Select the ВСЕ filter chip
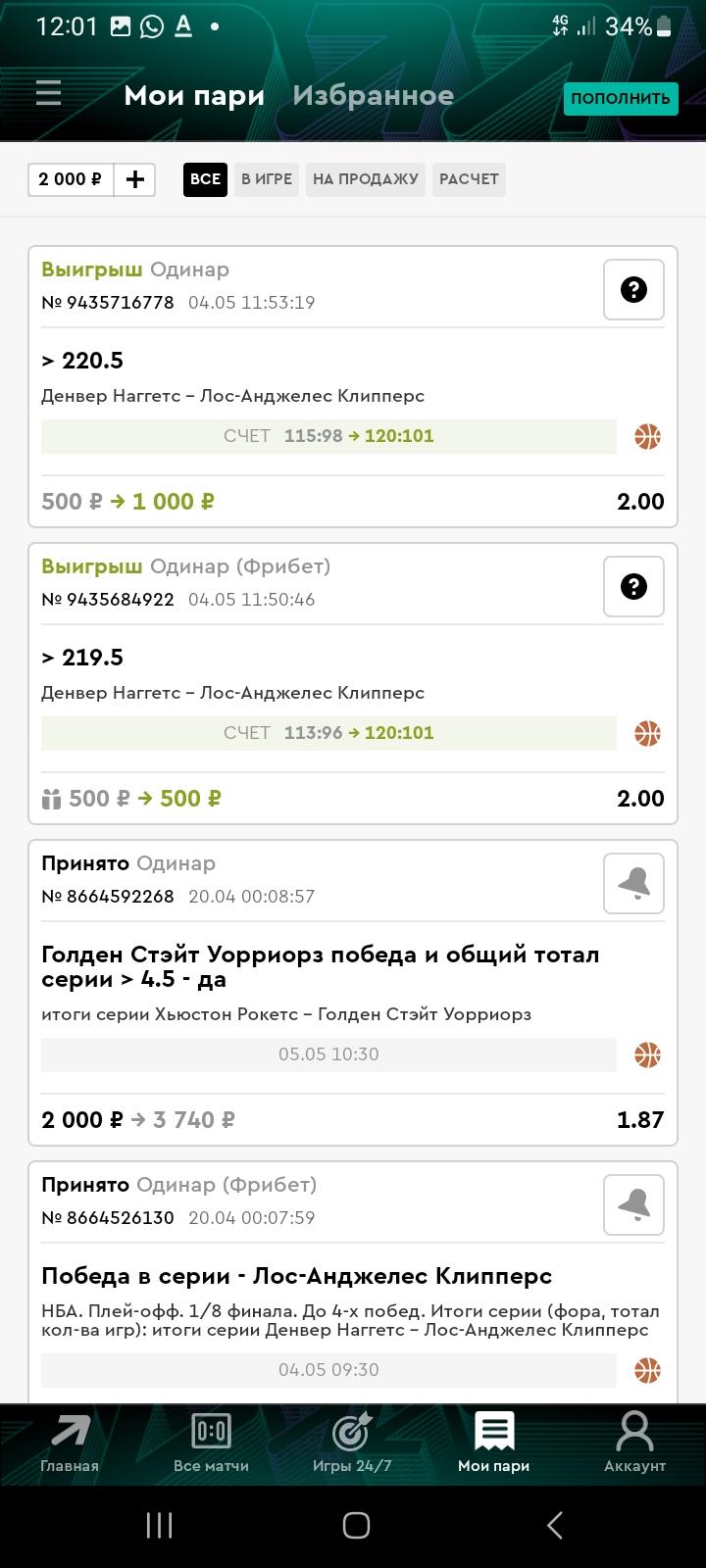 tap(205, 179)
